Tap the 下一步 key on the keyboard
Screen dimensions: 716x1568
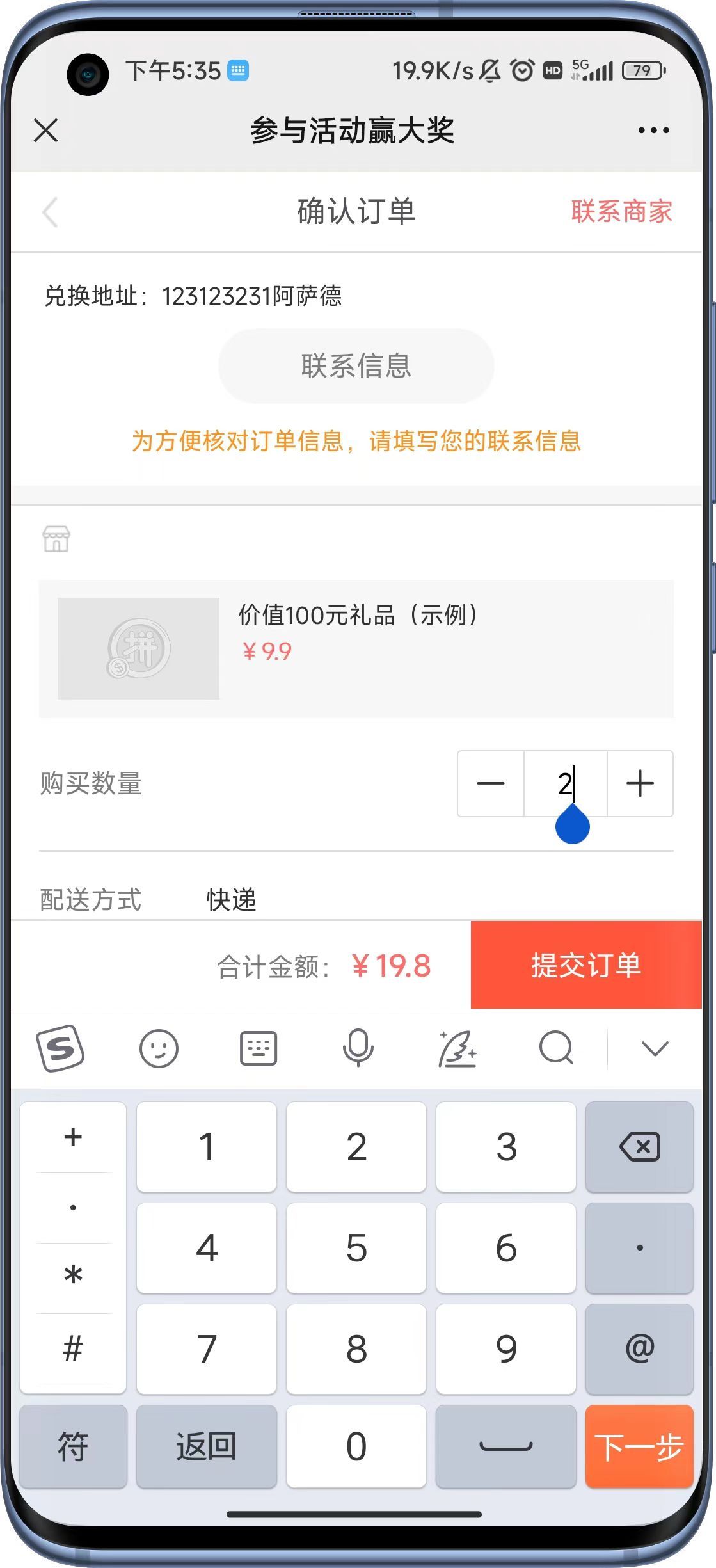click(639, 1446)
